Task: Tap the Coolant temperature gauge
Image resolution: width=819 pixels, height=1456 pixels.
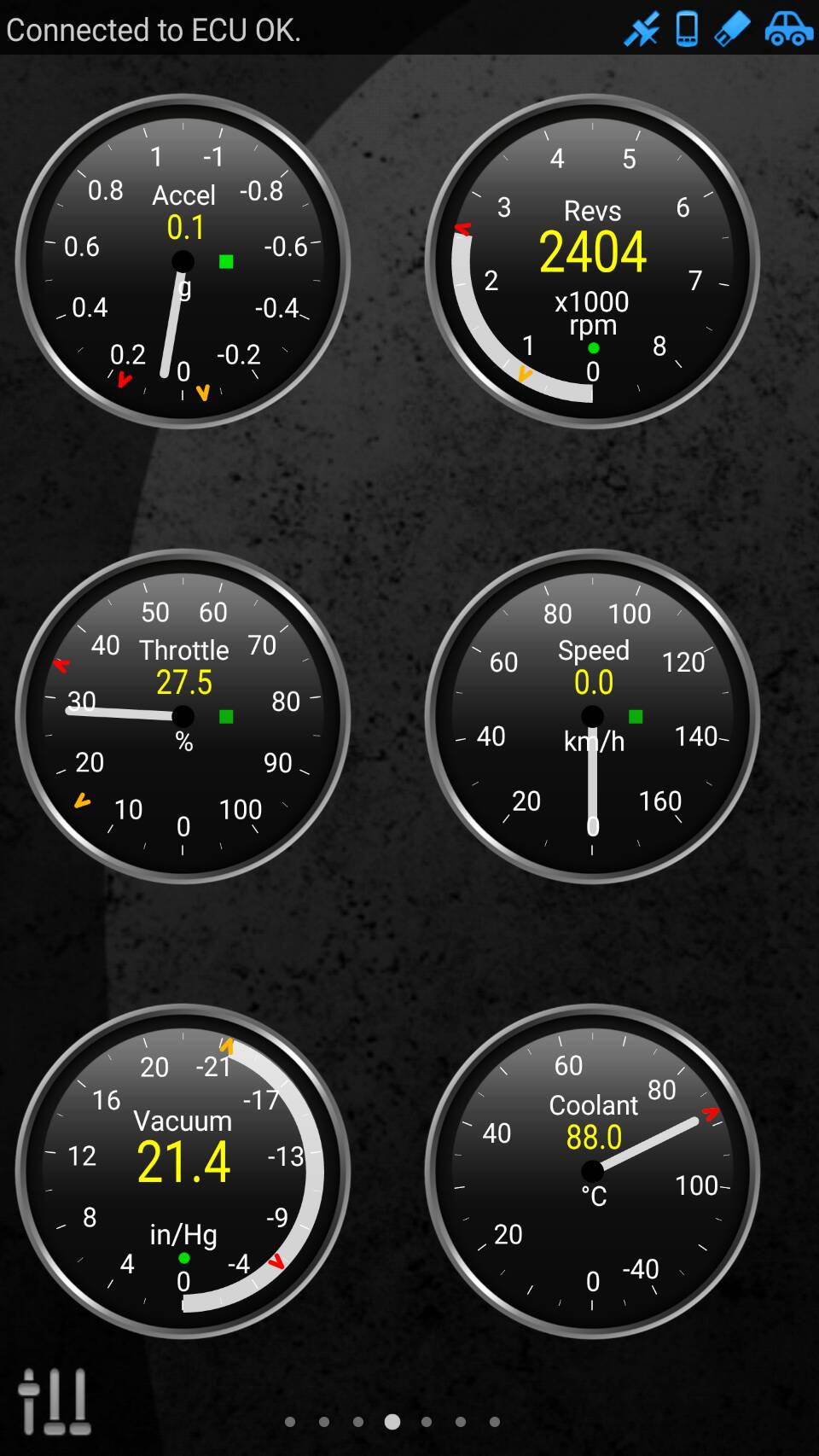Action: click(592, 1171)
